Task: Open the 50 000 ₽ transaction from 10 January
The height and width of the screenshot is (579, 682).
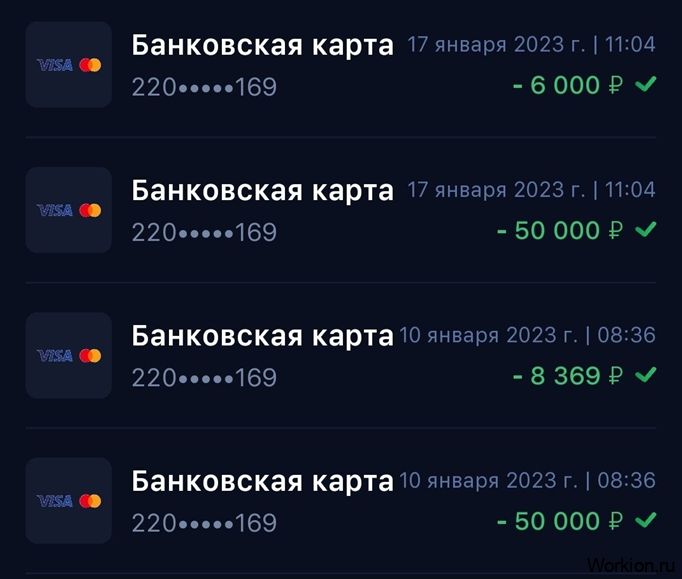Action: (x=340, y=501)
